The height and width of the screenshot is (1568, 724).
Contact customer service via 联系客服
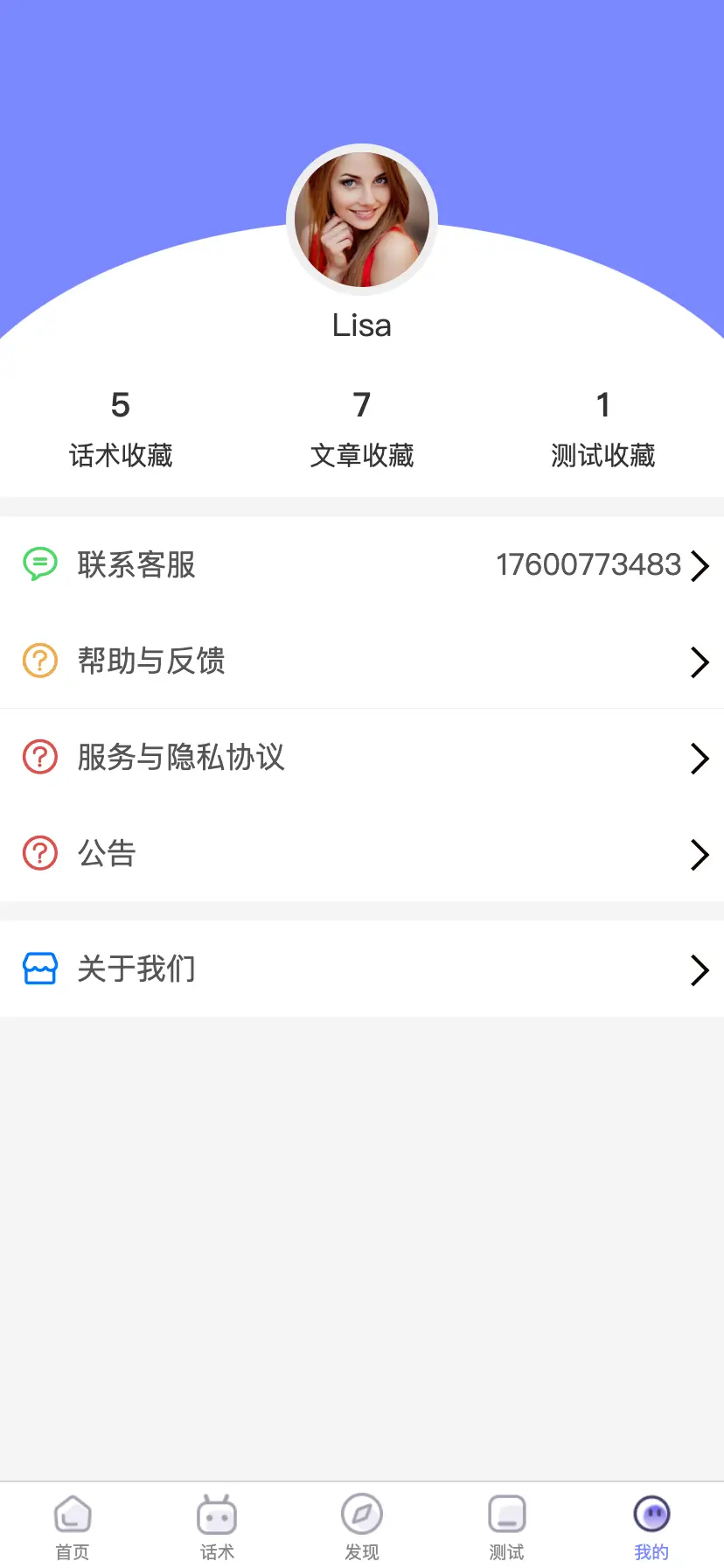coord(362,565)
